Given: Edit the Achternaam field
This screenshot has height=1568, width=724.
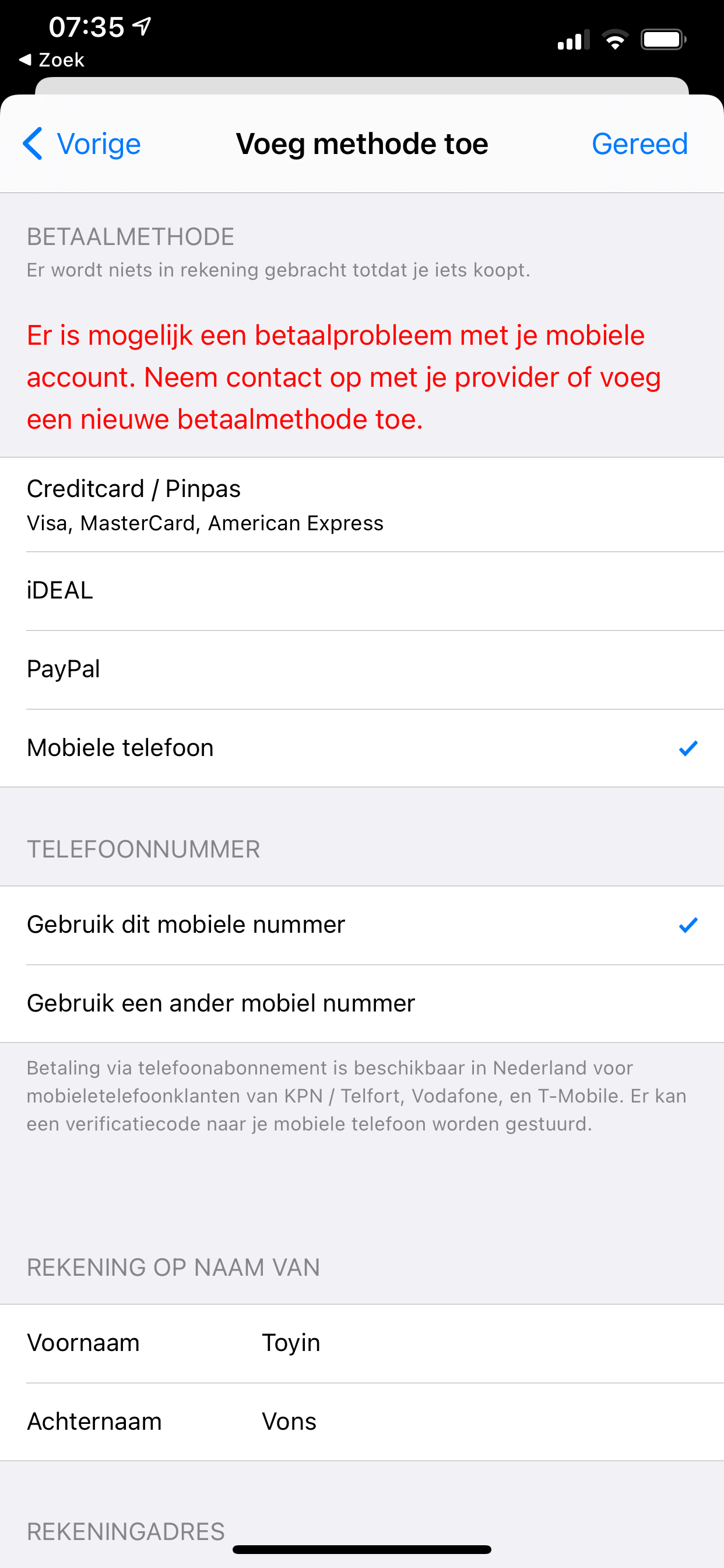Looking at the screenshot, I should tap(362, 1422).
